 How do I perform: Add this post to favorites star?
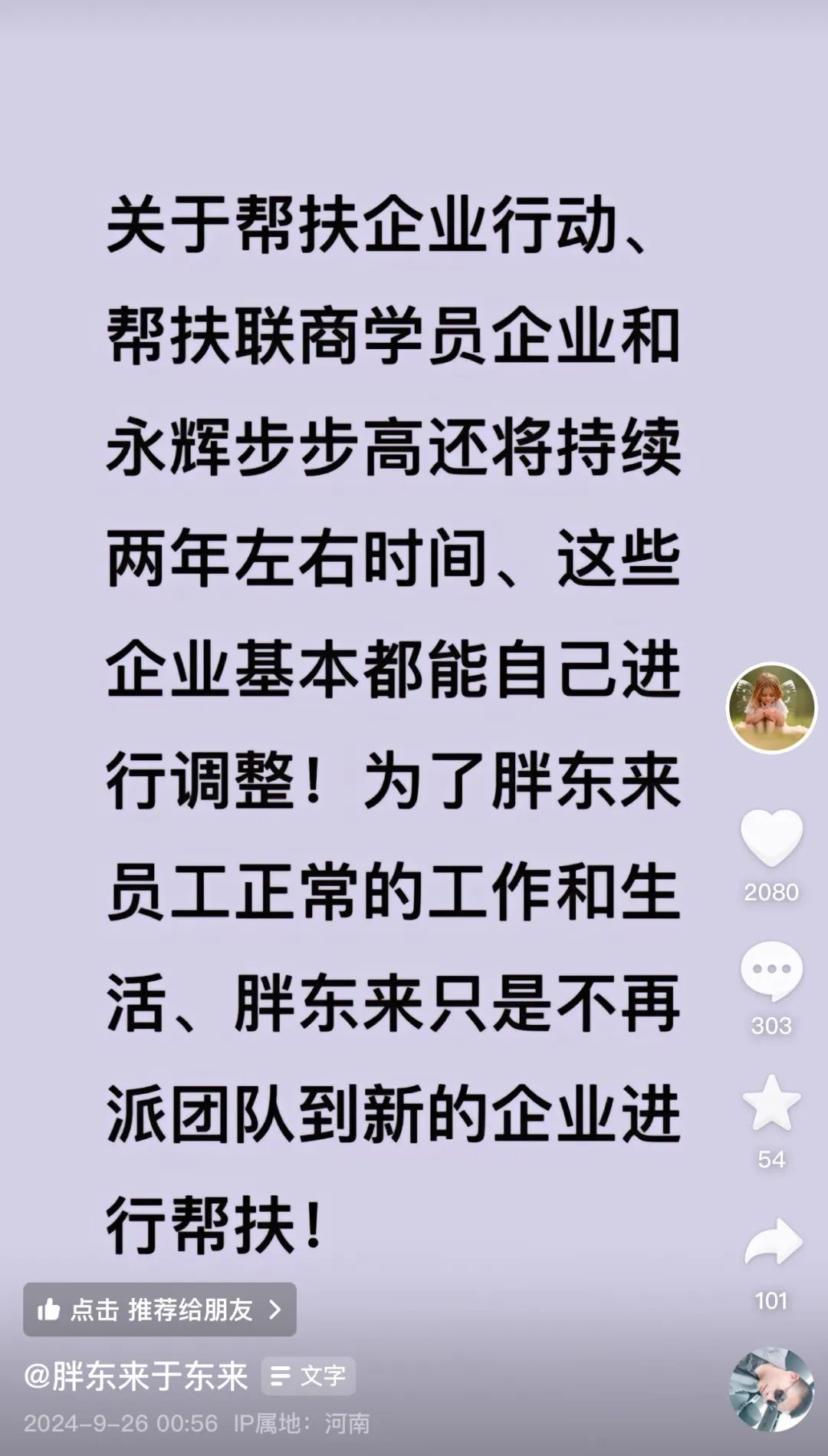pos(771,1103)
